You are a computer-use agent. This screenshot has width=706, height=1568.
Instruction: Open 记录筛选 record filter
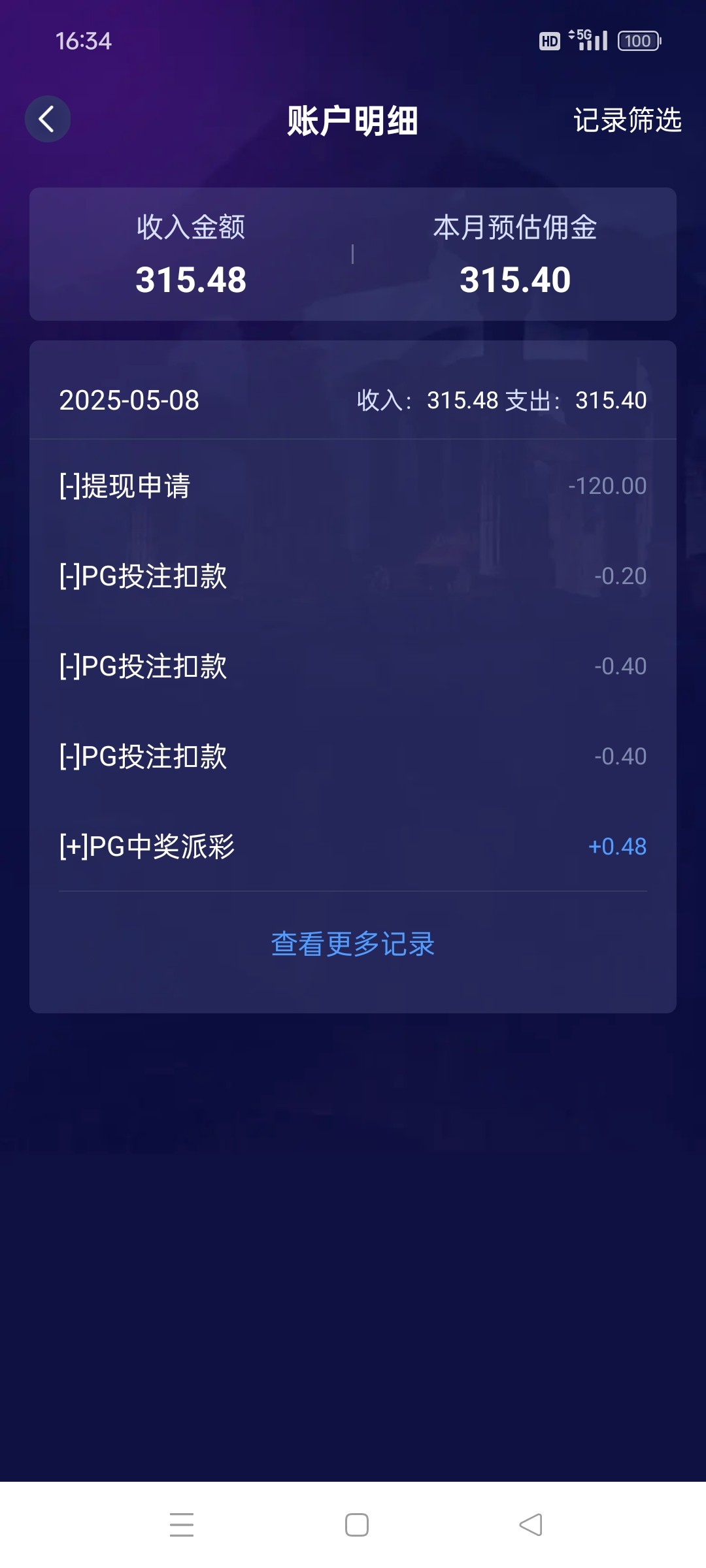pyautogui.click(x=628, y=120)
